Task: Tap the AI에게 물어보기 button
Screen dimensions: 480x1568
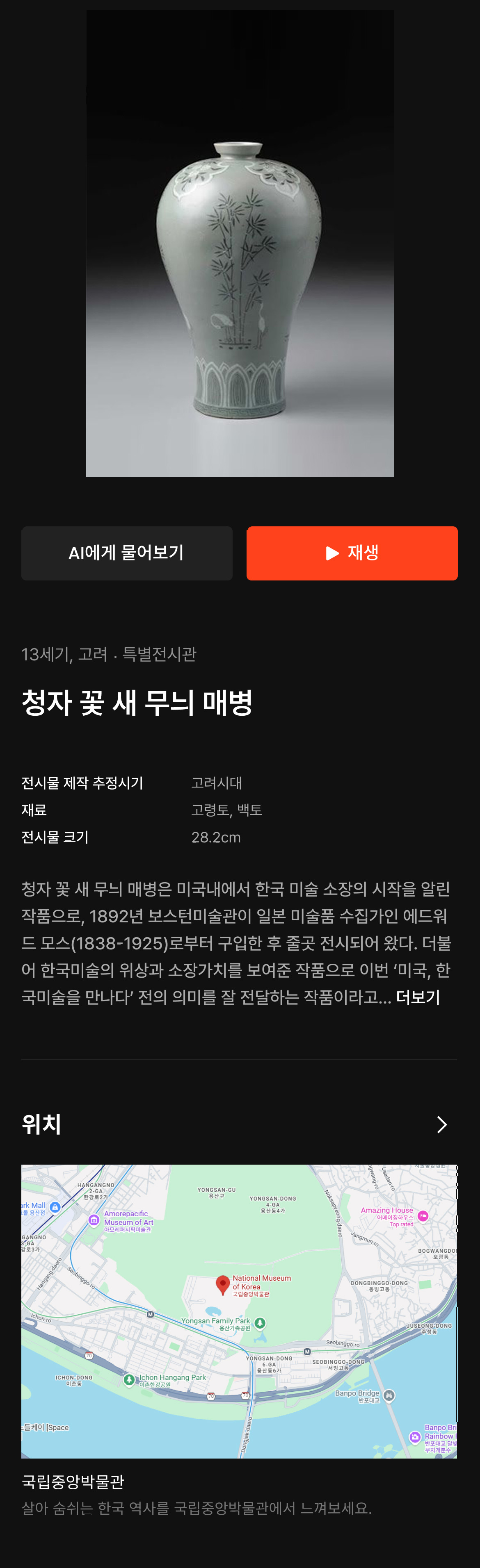Action: point(127,553)
